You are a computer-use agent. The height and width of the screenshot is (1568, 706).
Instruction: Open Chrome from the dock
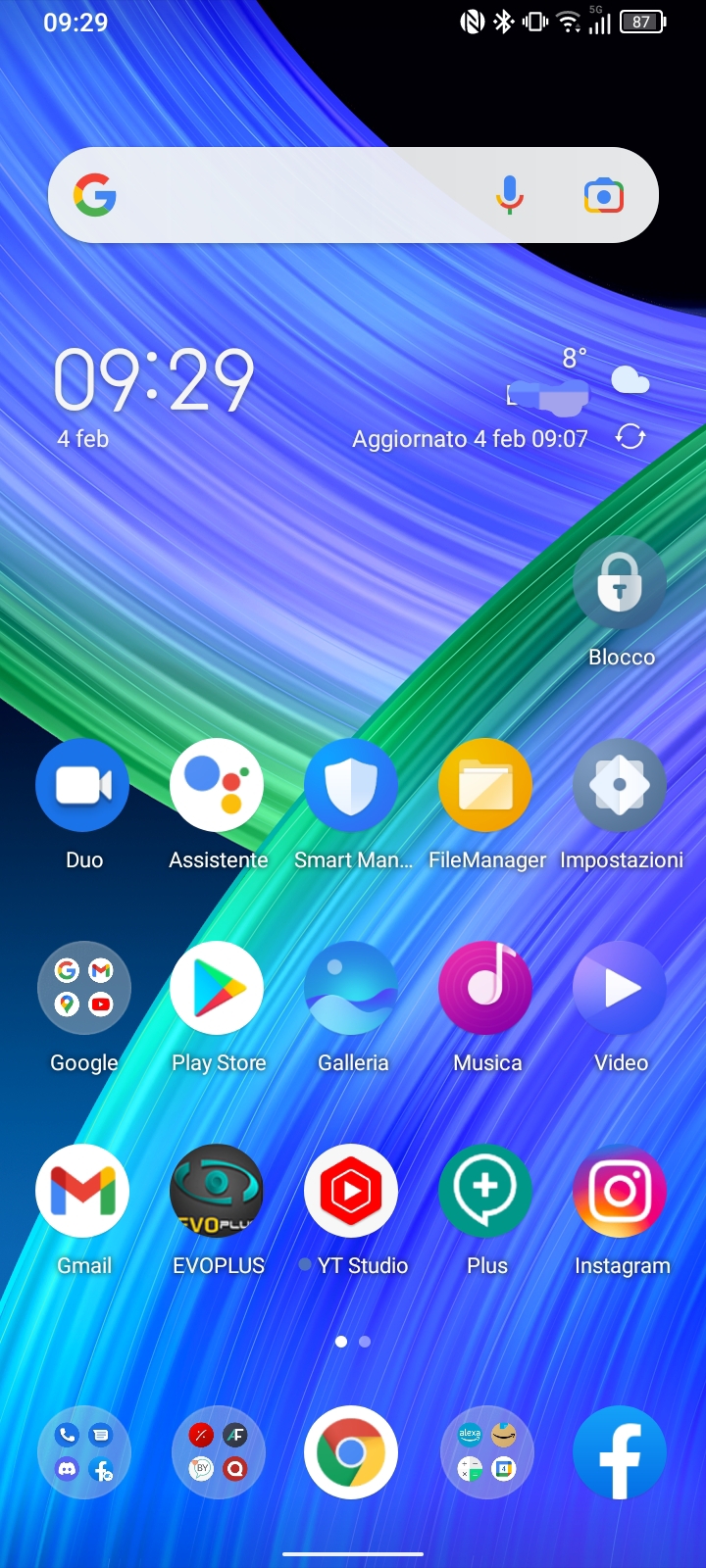tap(351, 1452)
